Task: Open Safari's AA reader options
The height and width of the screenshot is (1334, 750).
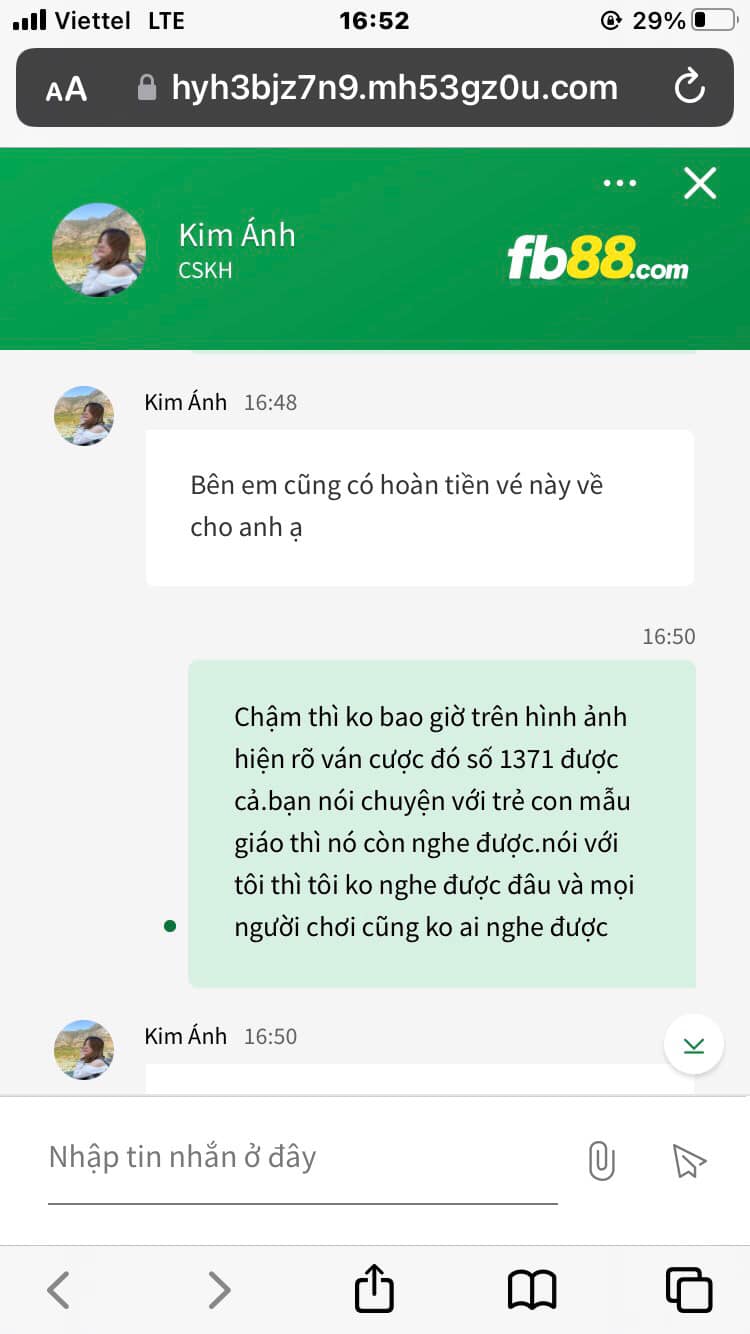Action: pos(67,90)
